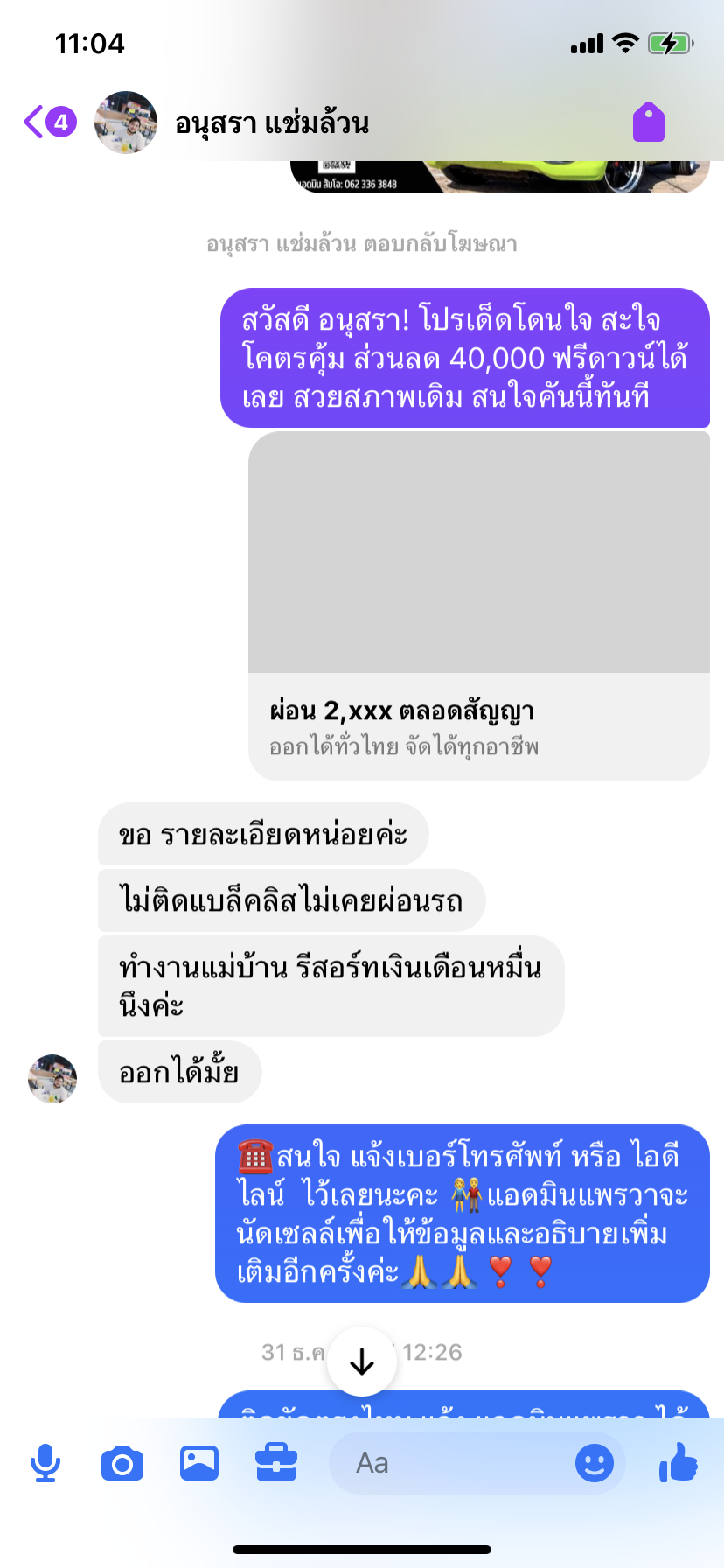Open the camera to take a photo

click(x=122, y=1463)
